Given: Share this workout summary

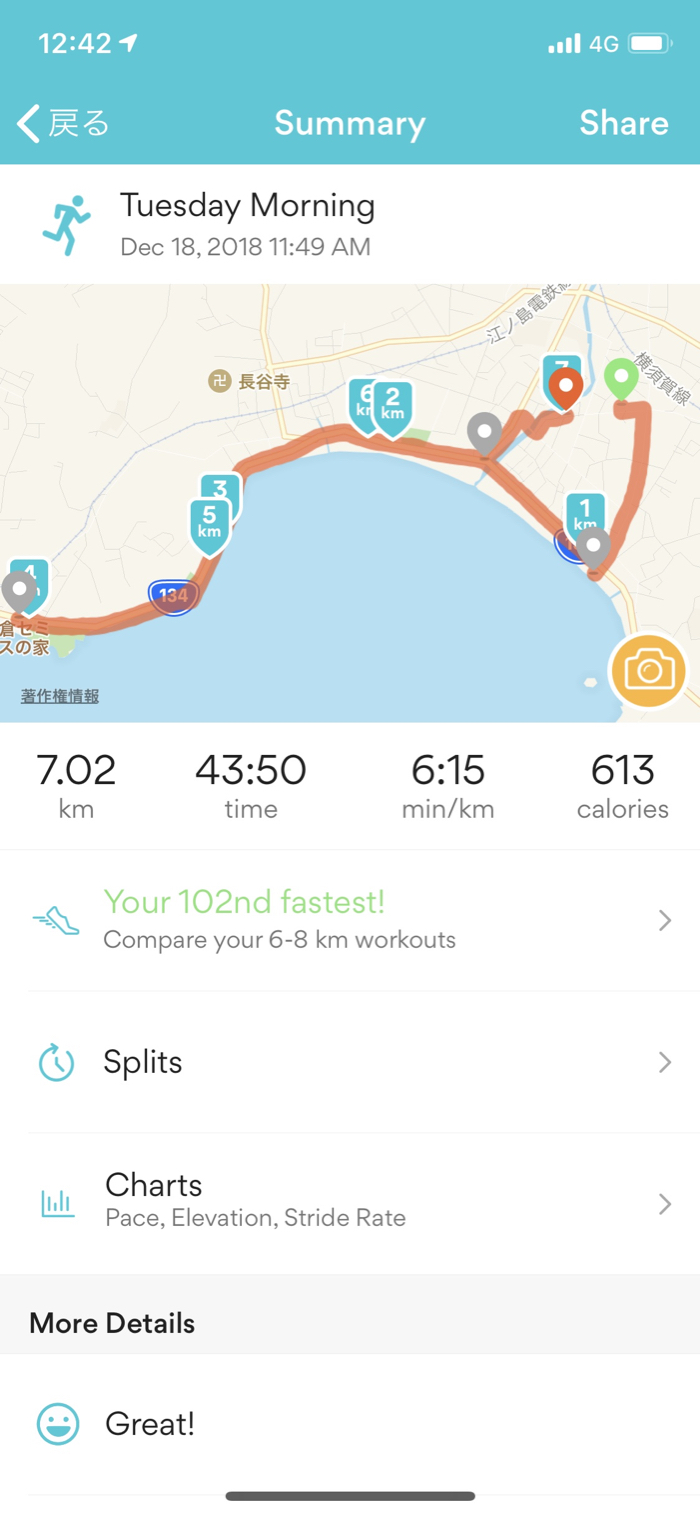Looking at the screenshot, I should pyautogui.click(x=623, y=123).
